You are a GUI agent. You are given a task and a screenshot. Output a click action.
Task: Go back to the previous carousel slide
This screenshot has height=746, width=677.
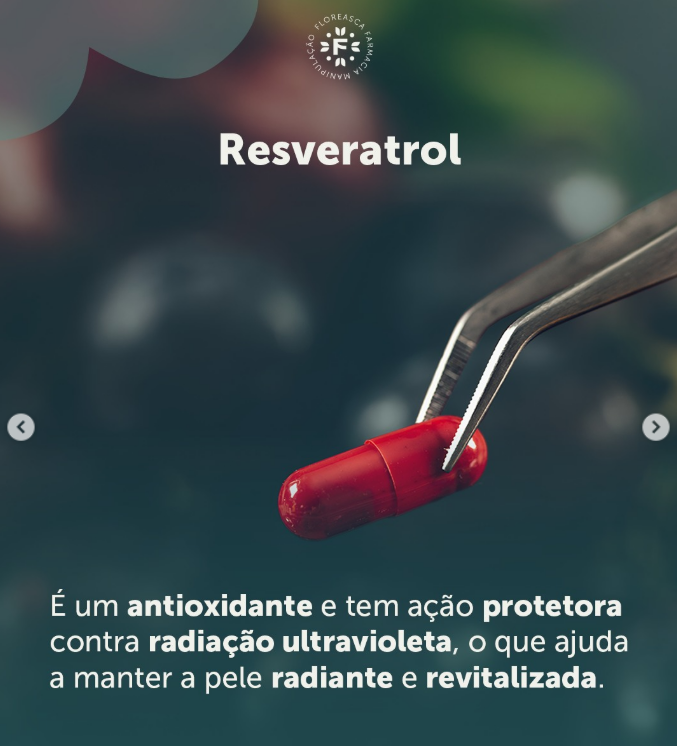[x=21, y=427]
